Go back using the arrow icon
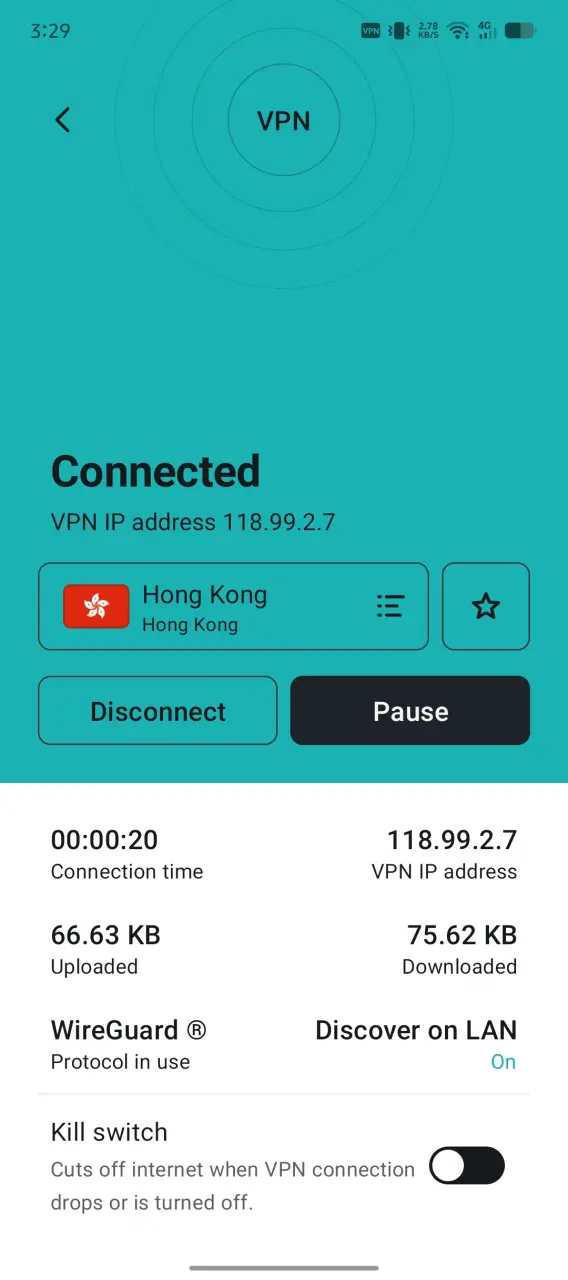 pos(62,121)
